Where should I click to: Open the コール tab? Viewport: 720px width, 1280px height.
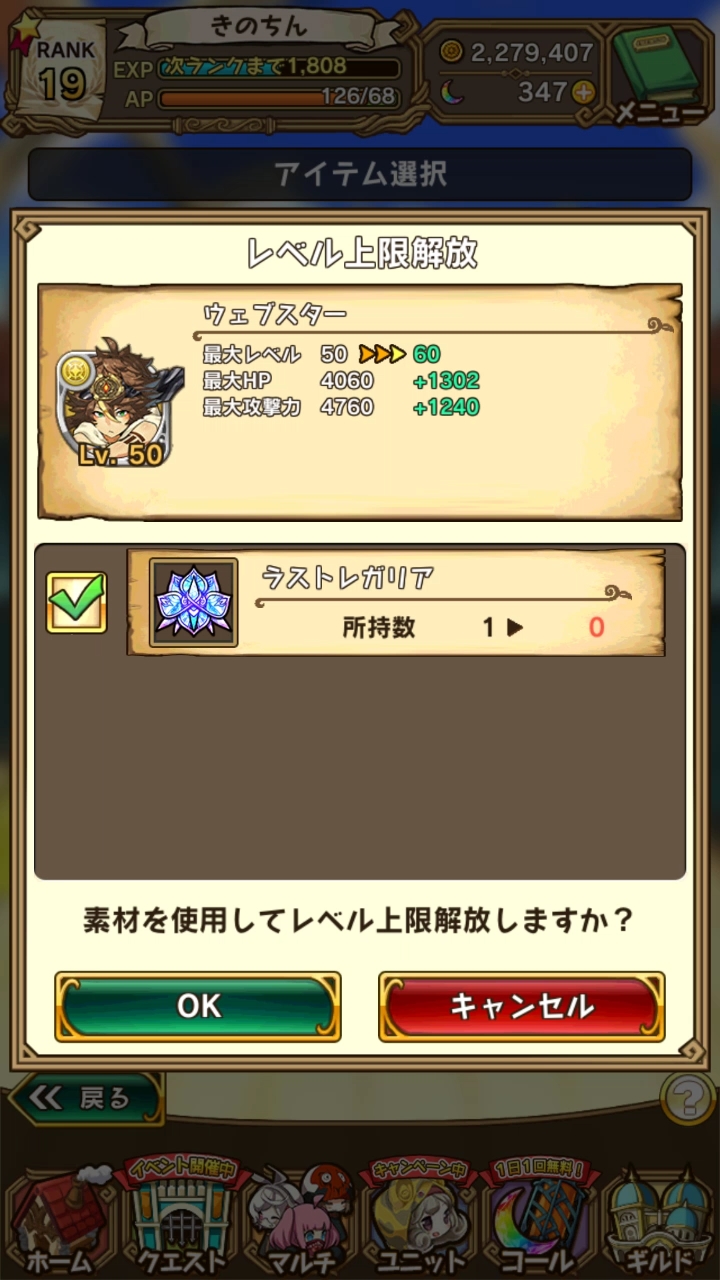(540, 1221)
